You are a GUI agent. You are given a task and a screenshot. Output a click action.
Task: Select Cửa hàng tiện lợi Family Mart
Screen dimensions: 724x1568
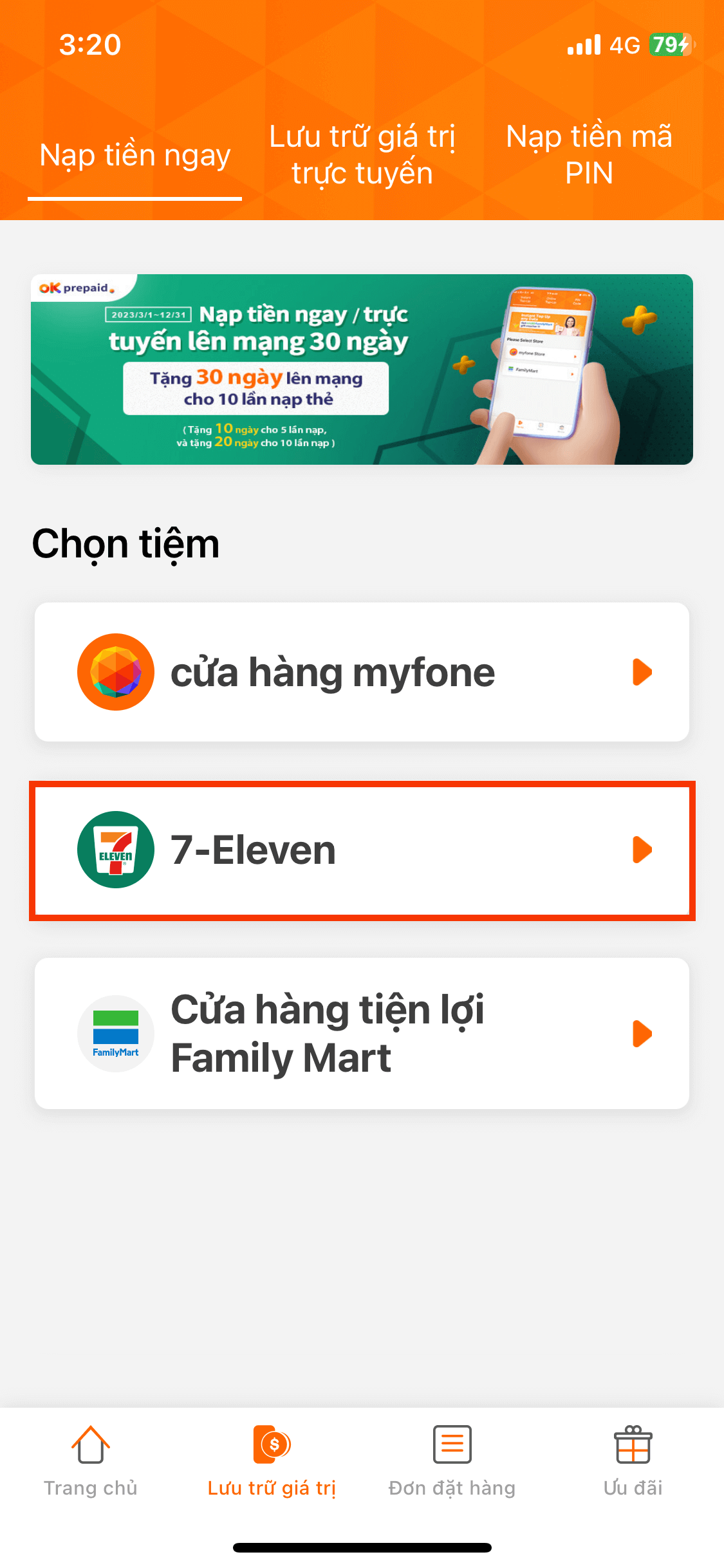pyautogui.click(x=362, y=1033)
